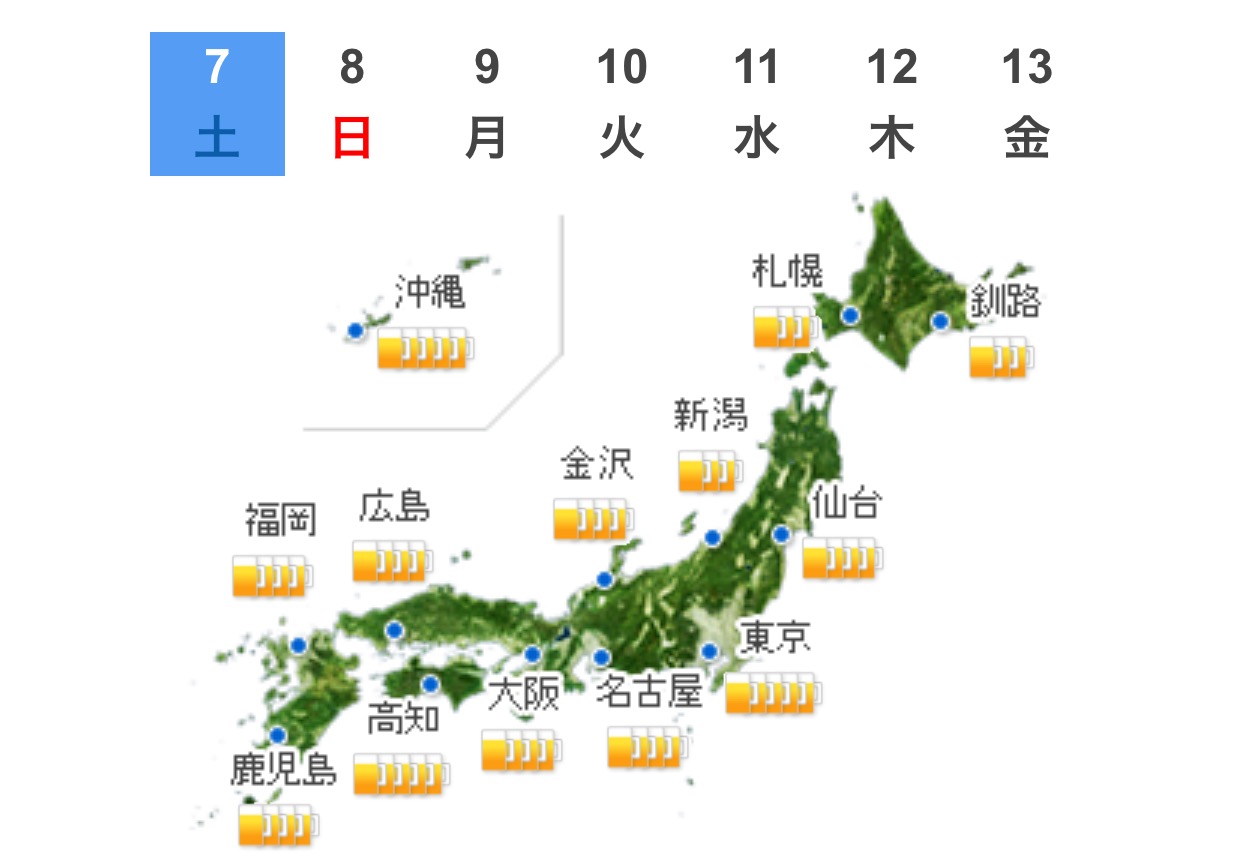The width and height of the screenshot is (1242, 864).
Task: Select Saturday the 7th tab
Action: [x=217, y=104]
